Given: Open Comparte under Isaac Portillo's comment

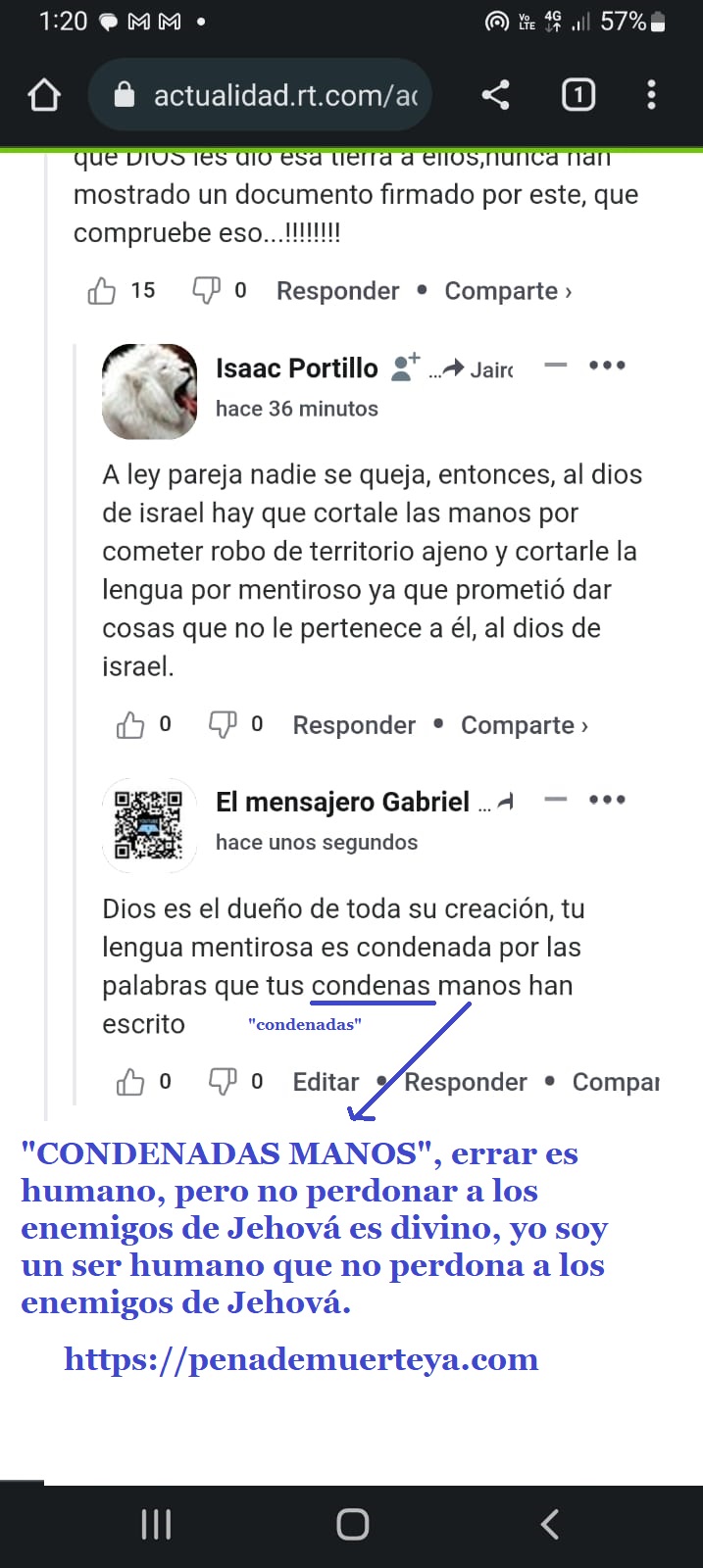Looking at the screenshot, I should click(x=524, y=725).
